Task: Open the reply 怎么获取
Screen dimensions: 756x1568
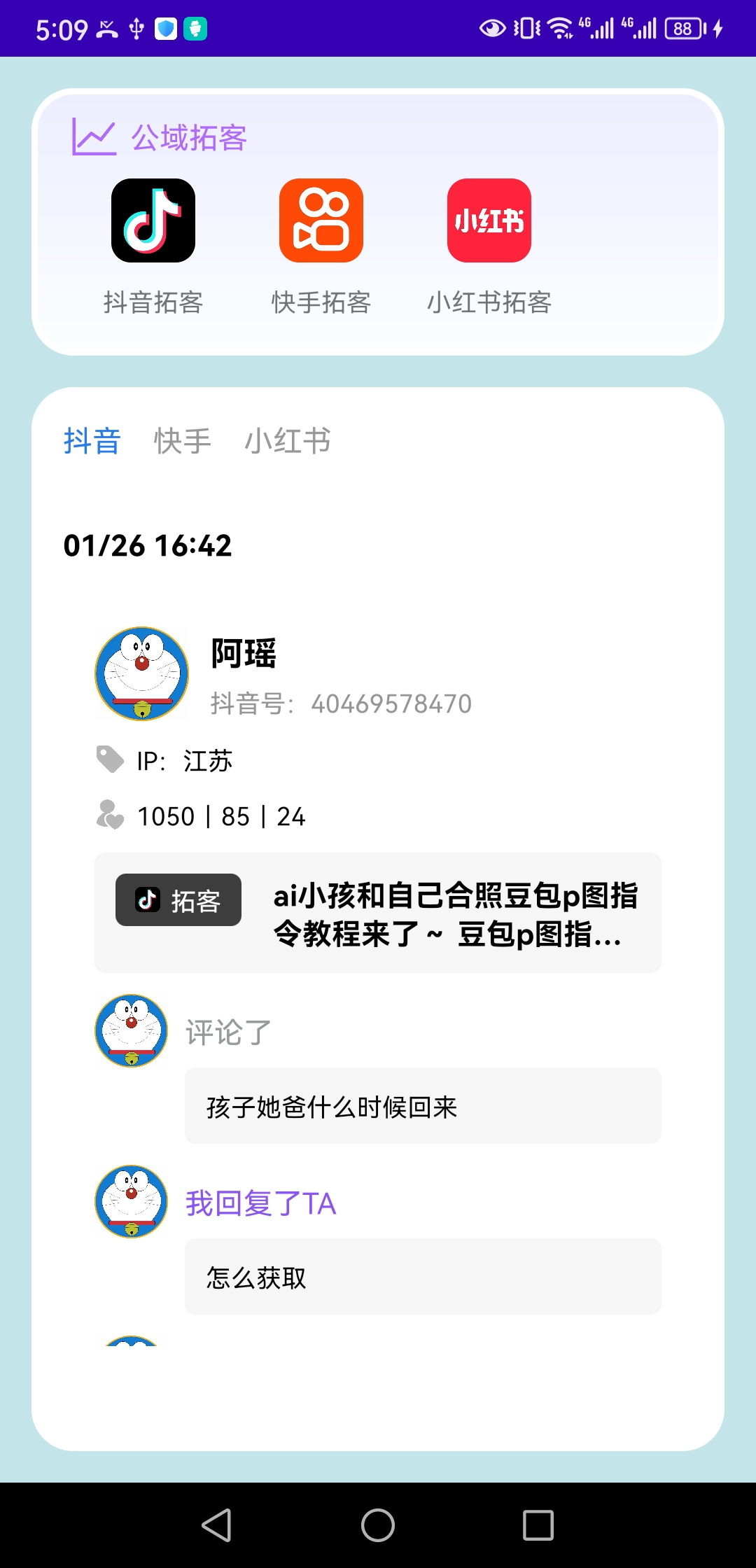Action: point(423,1277)
